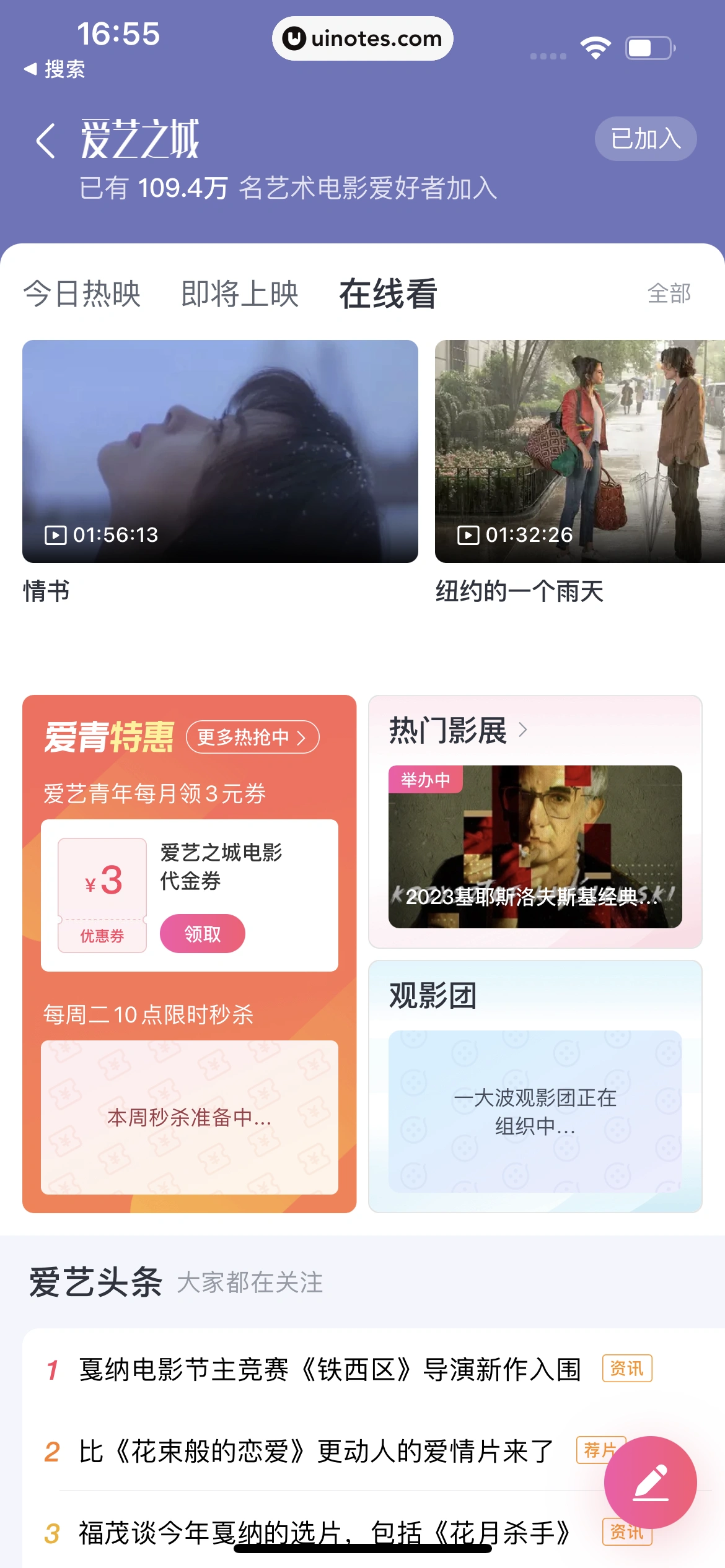Viewport: 725px width, 1568px height.
Task: Claim the ¥3 coupon with 领取
Action: (x=202, y=933)
